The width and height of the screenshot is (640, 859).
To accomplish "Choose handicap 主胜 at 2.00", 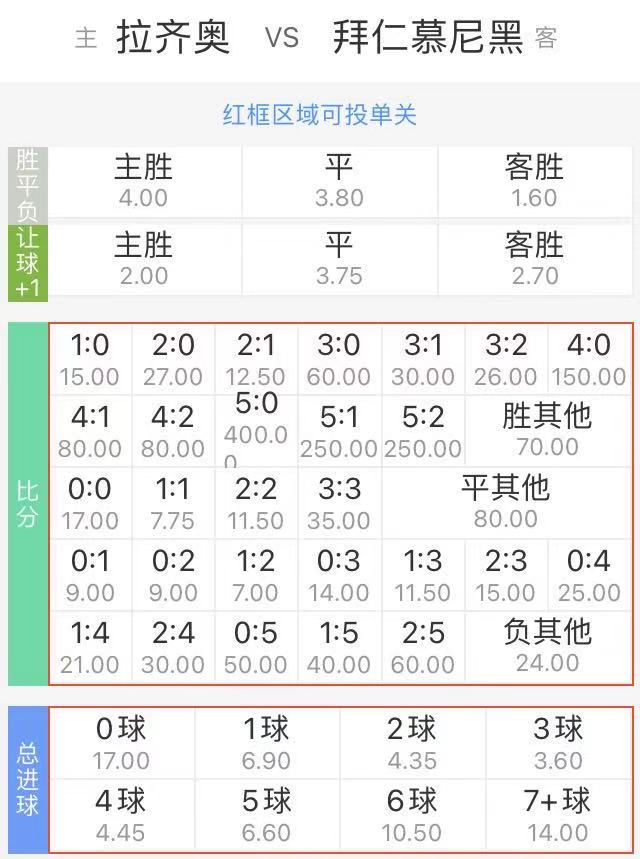I will (143, 259).
